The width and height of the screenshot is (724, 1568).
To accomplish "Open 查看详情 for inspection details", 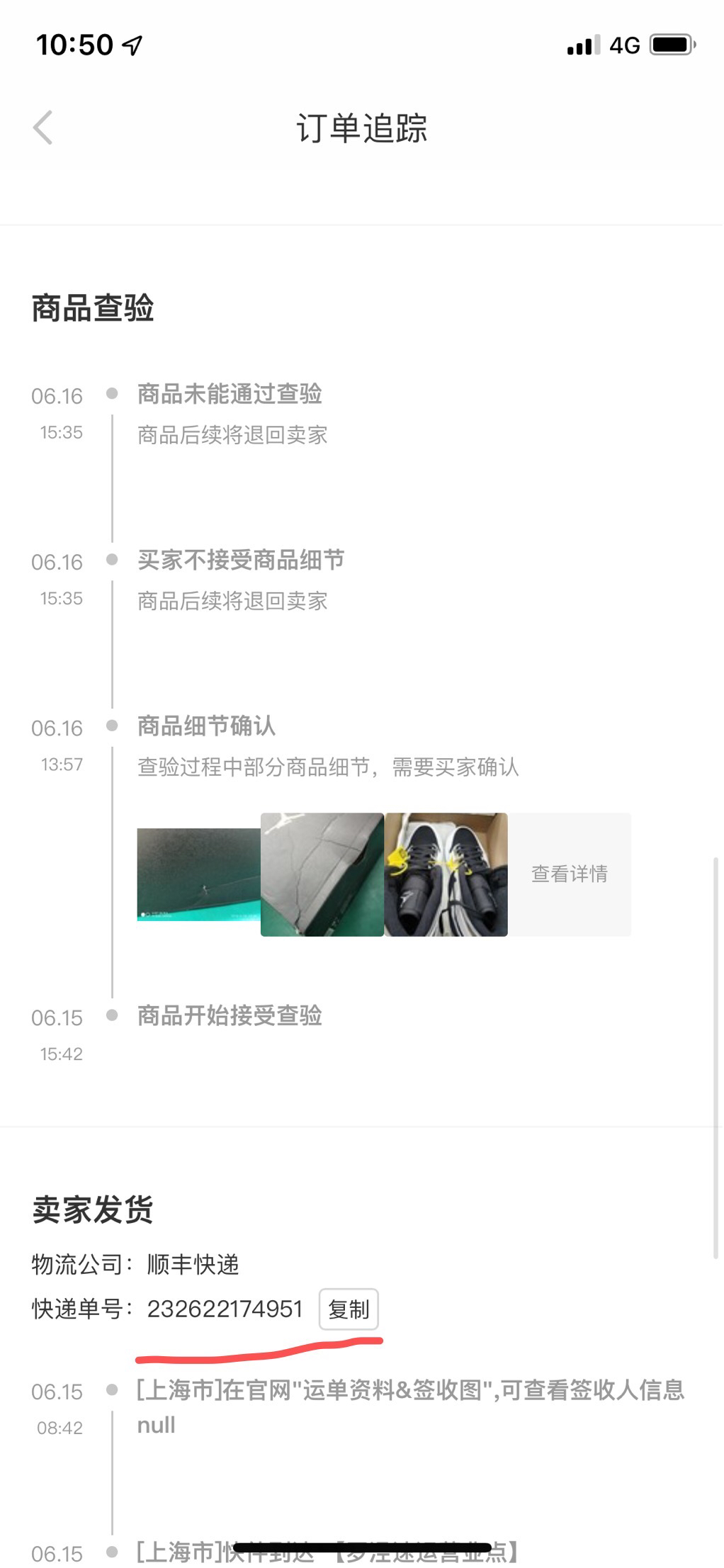I will tap(570, 874).
